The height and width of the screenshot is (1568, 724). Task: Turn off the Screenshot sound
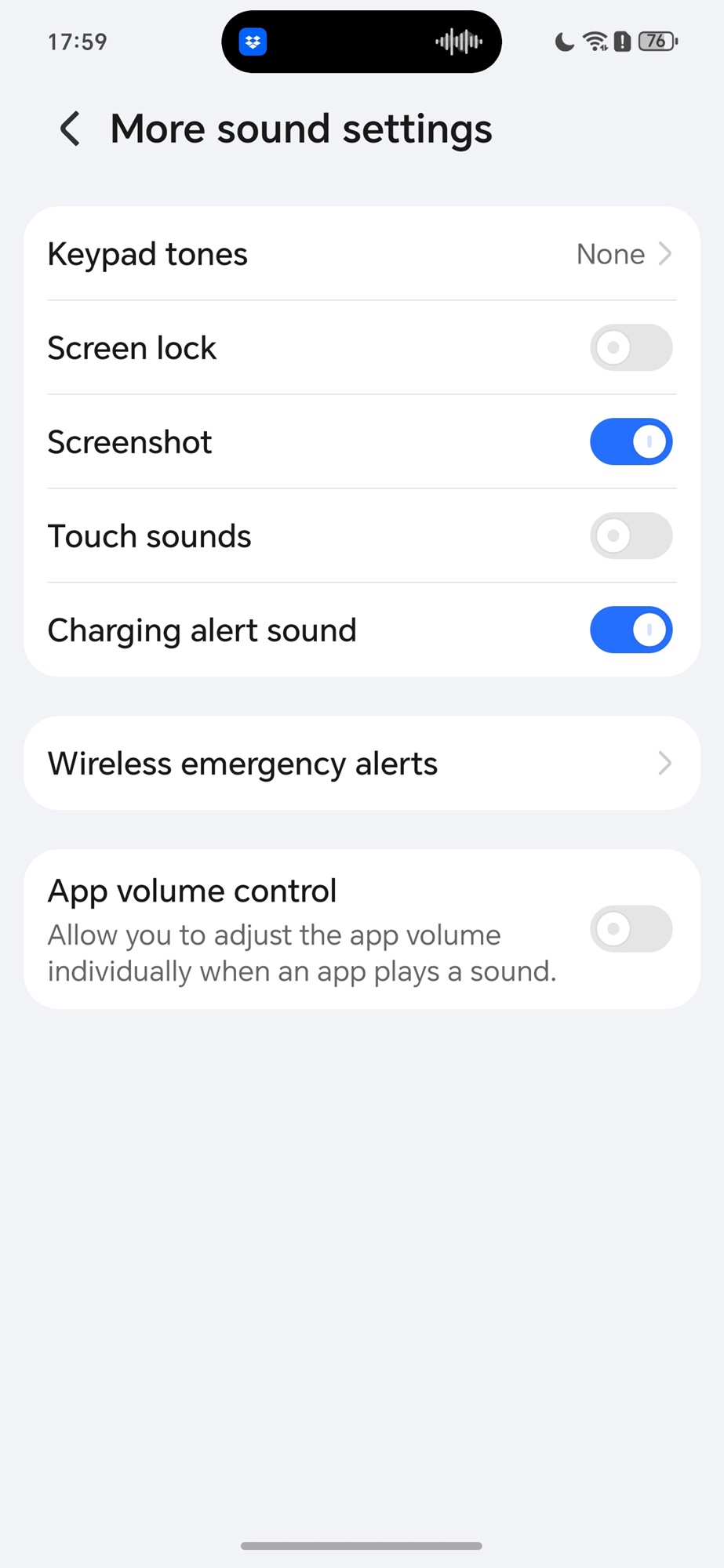tap(631, 441)
